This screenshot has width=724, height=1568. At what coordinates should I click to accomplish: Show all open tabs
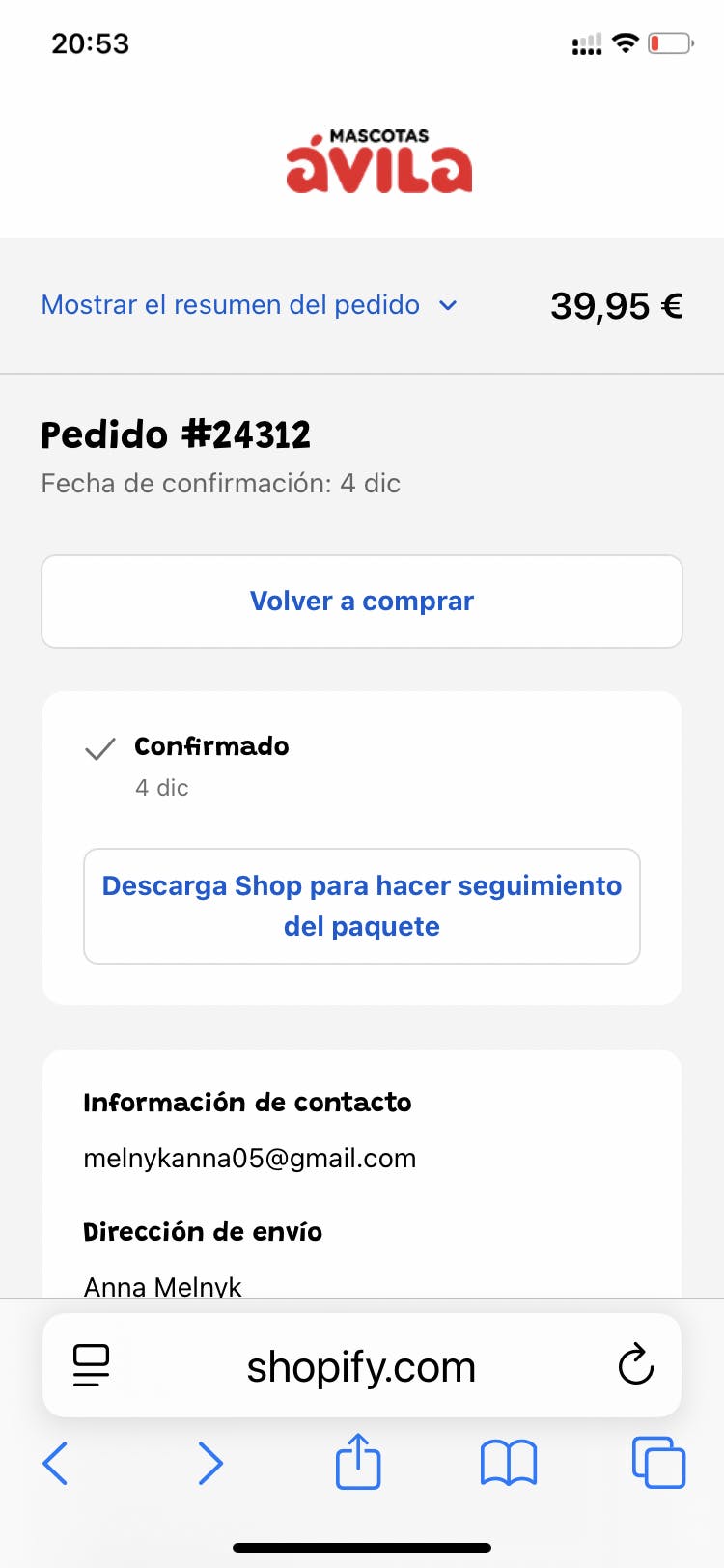(x=658, y=1463)
